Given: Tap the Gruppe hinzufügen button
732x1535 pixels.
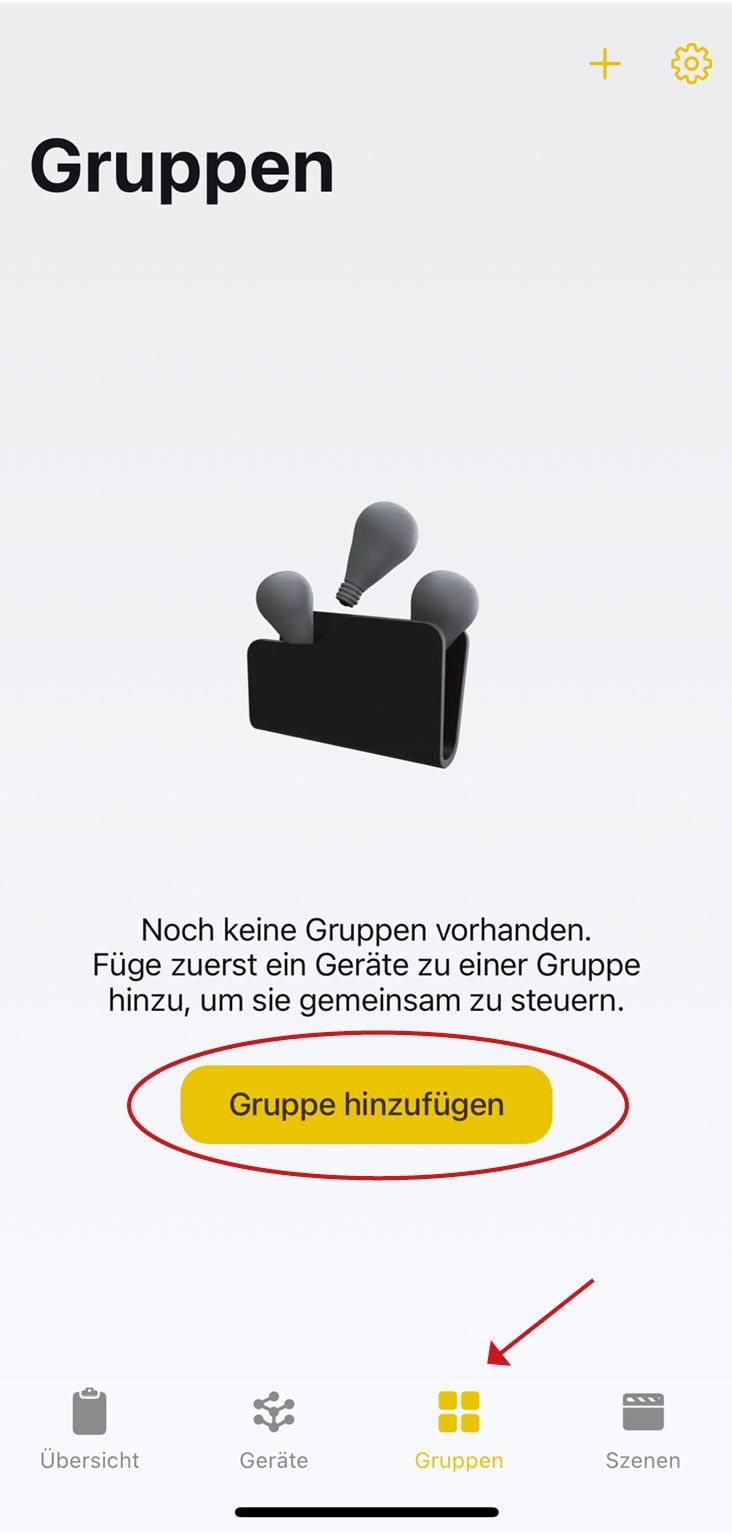Looking at the screenshot, I should (366, 1105).
